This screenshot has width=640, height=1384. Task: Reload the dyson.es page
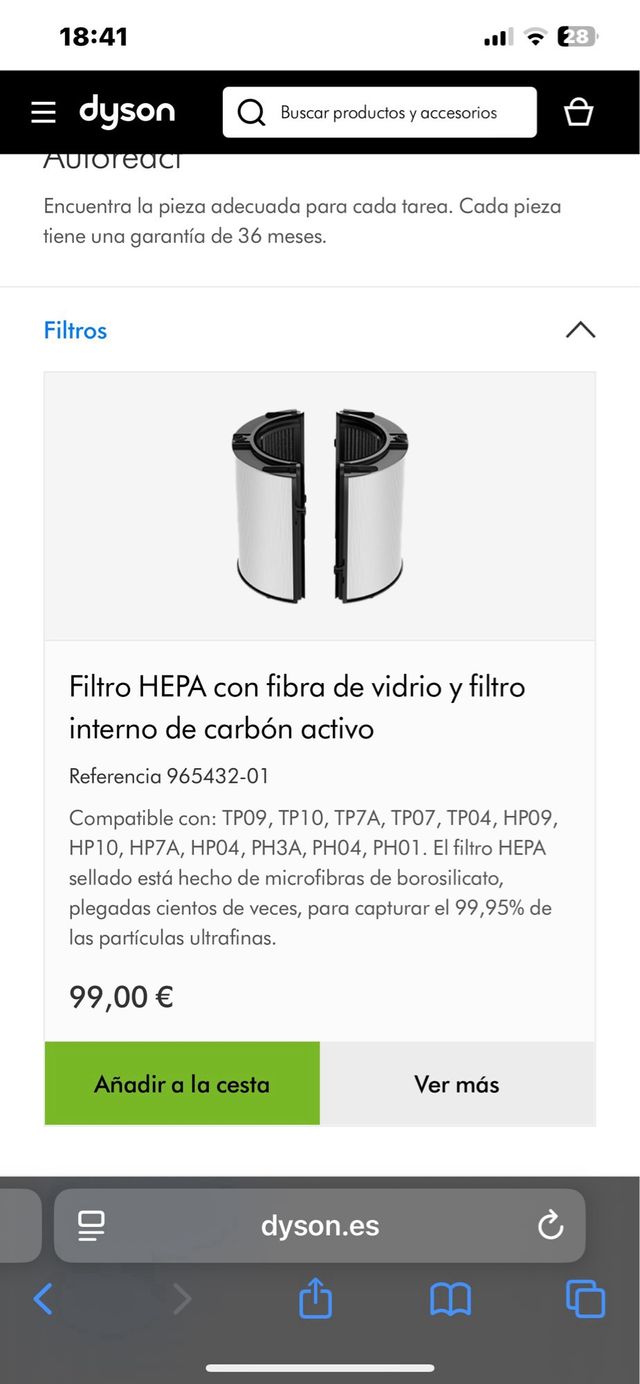coord(550,1226)
